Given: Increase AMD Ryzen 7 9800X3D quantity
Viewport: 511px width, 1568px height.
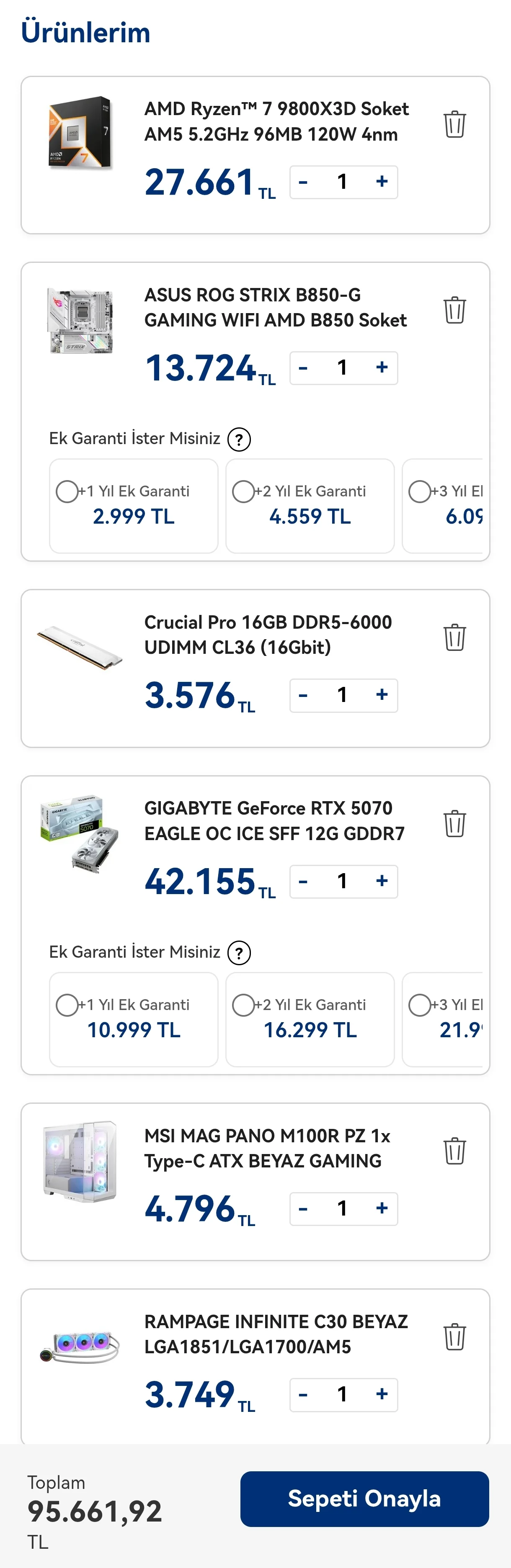Looking at the screenshot, I should pyautogui.click(x=382, y=181).
